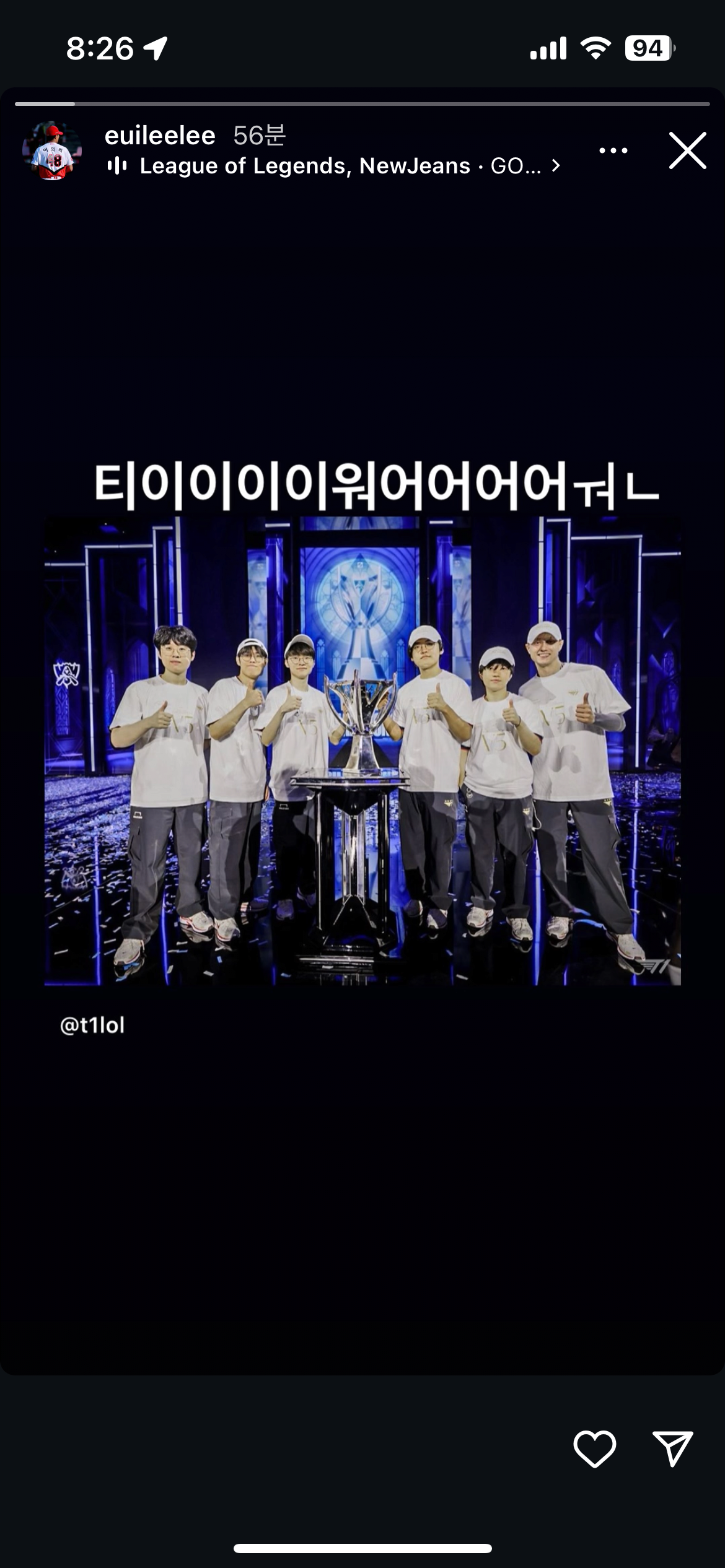Open euileelee's profile picture
The image size is (725, 1568).
(x=52, y=150)
